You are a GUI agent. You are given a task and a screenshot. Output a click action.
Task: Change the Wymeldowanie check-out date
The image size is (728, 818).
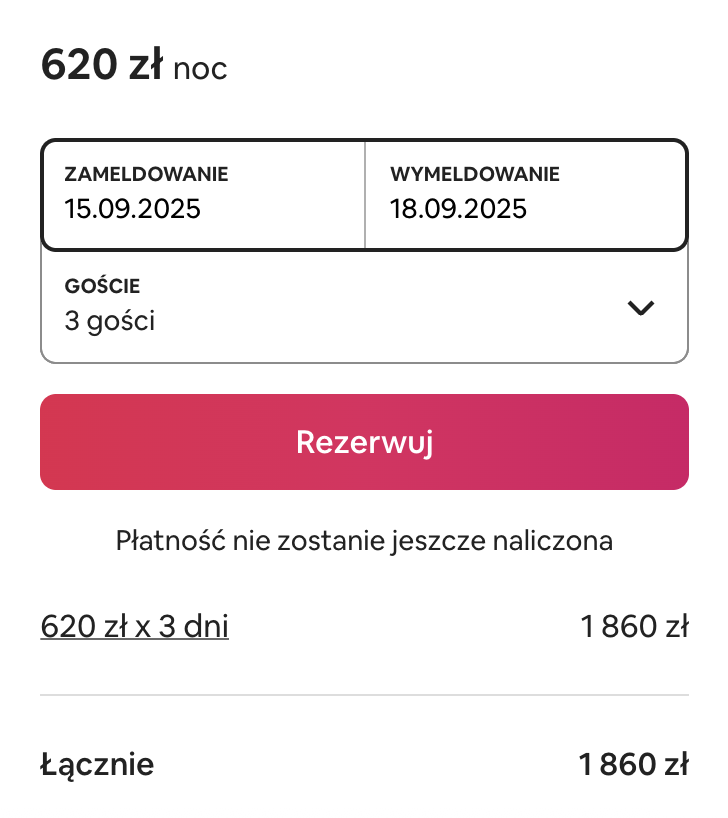click(526, 194)
